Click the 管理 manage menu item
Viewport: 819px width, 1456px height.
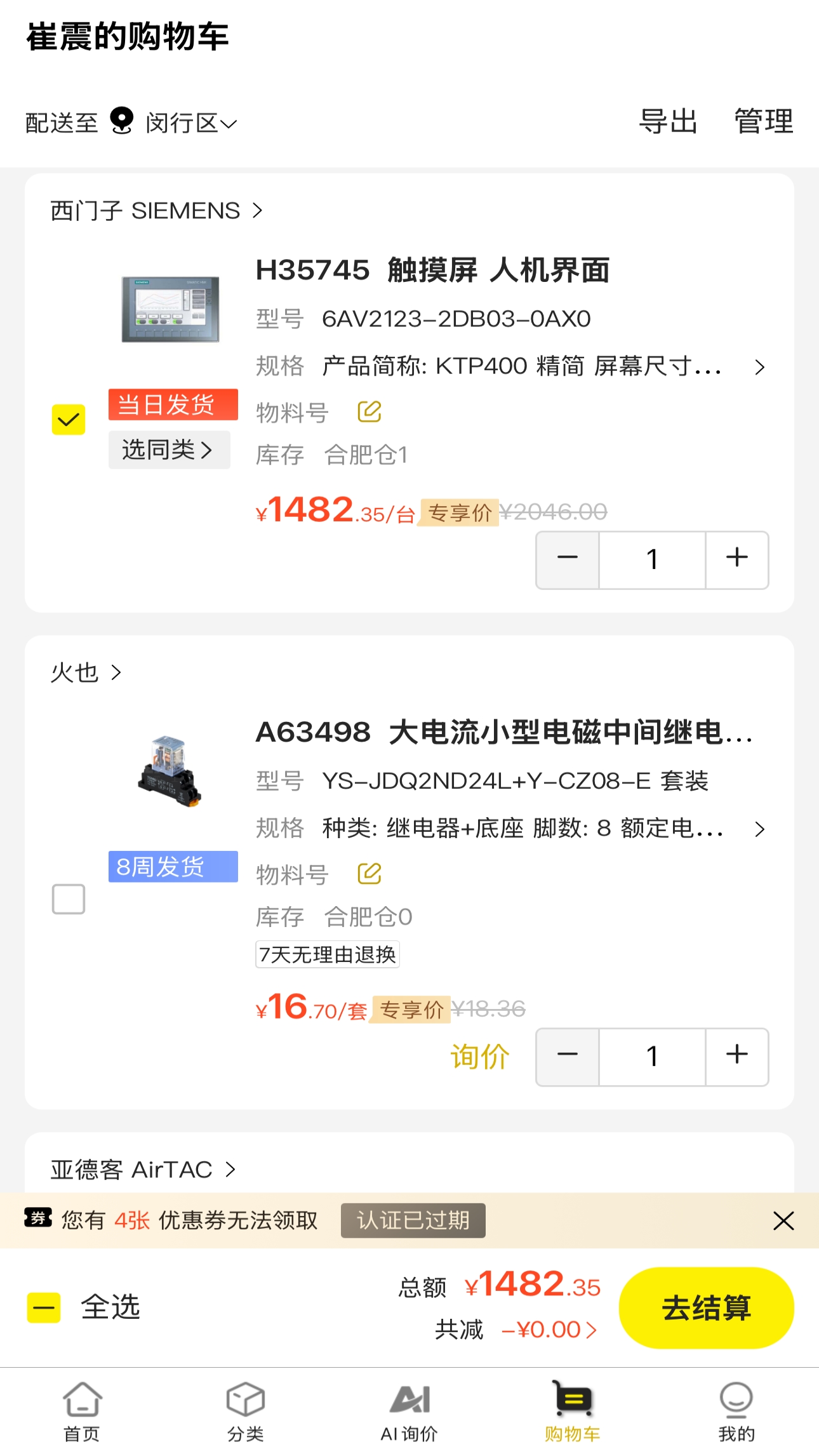(762, 122)
